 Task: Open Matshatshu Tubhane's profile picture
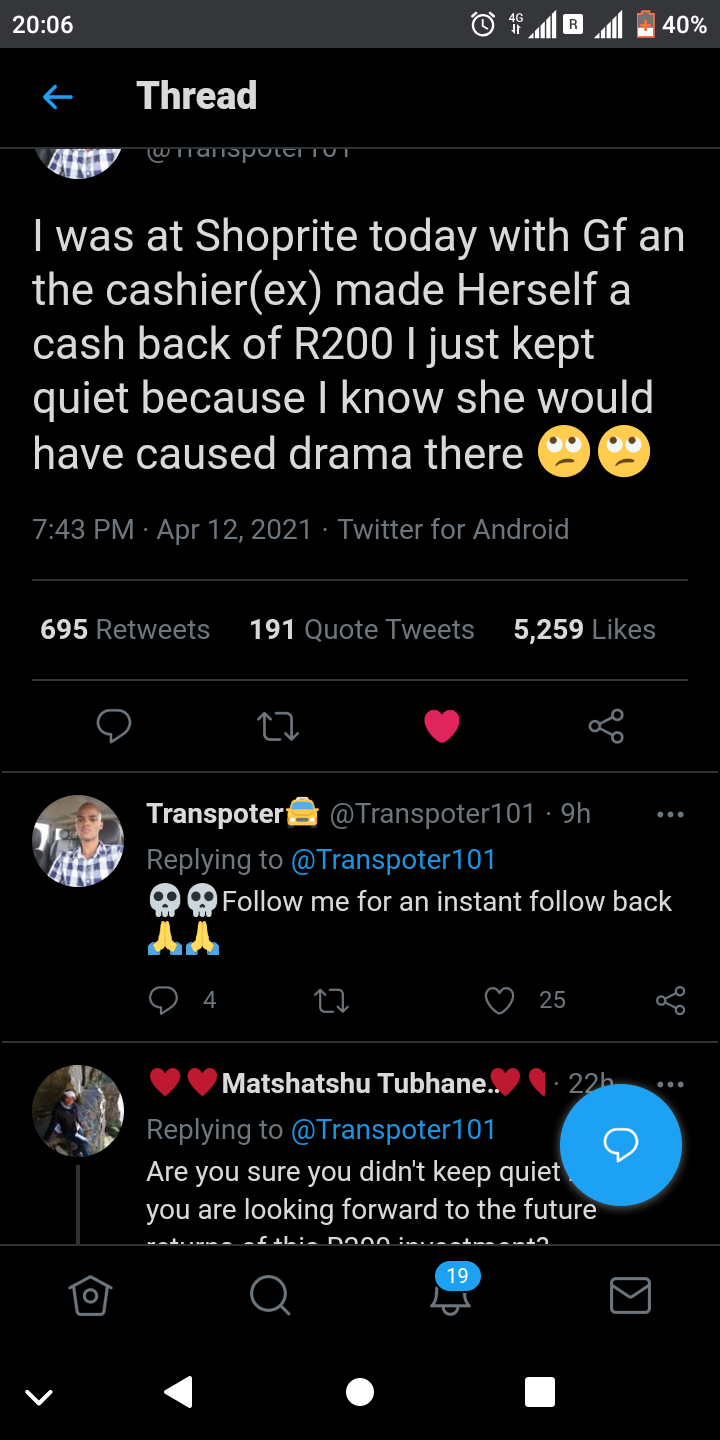78,1111
